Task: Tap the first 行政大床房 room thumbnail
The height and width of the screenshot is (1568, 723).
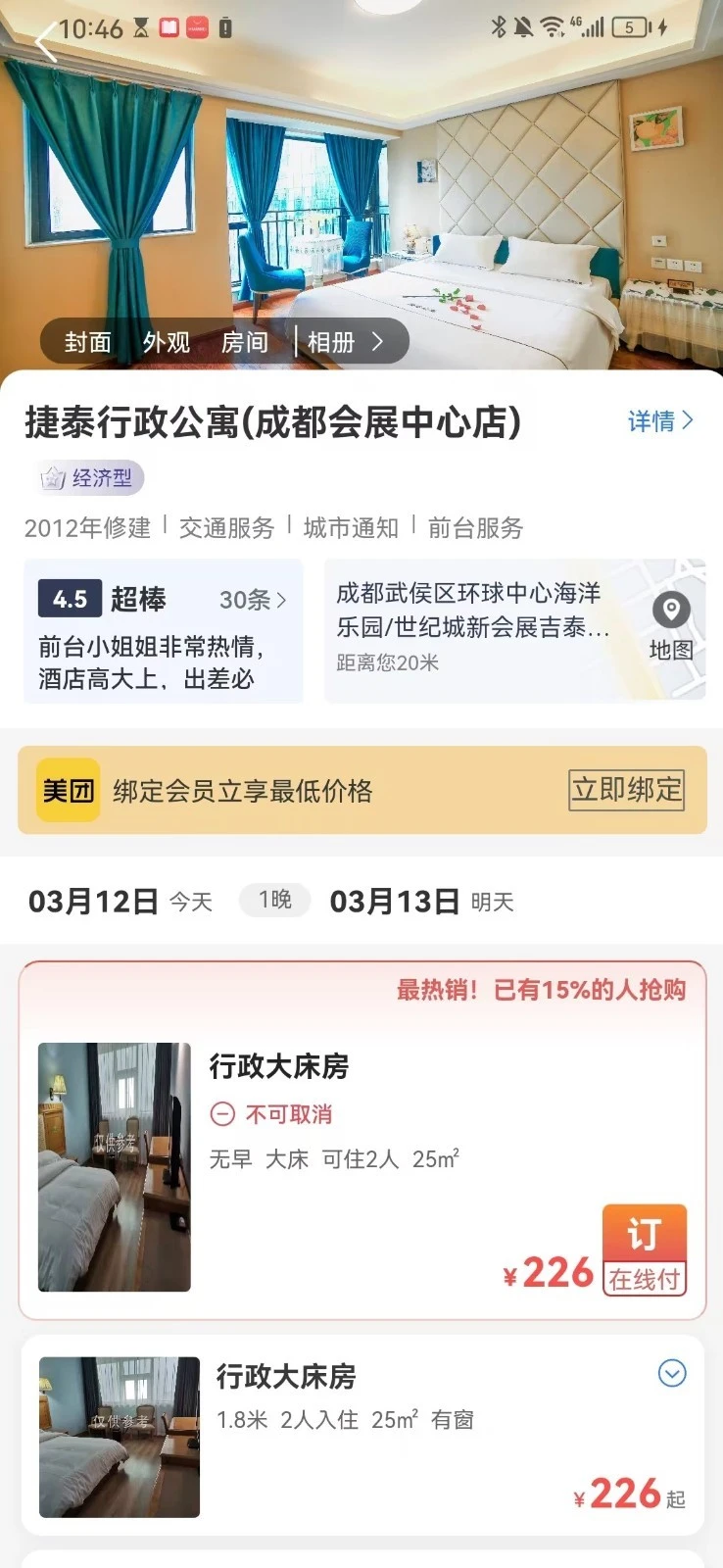Action: coord(114,1168)
